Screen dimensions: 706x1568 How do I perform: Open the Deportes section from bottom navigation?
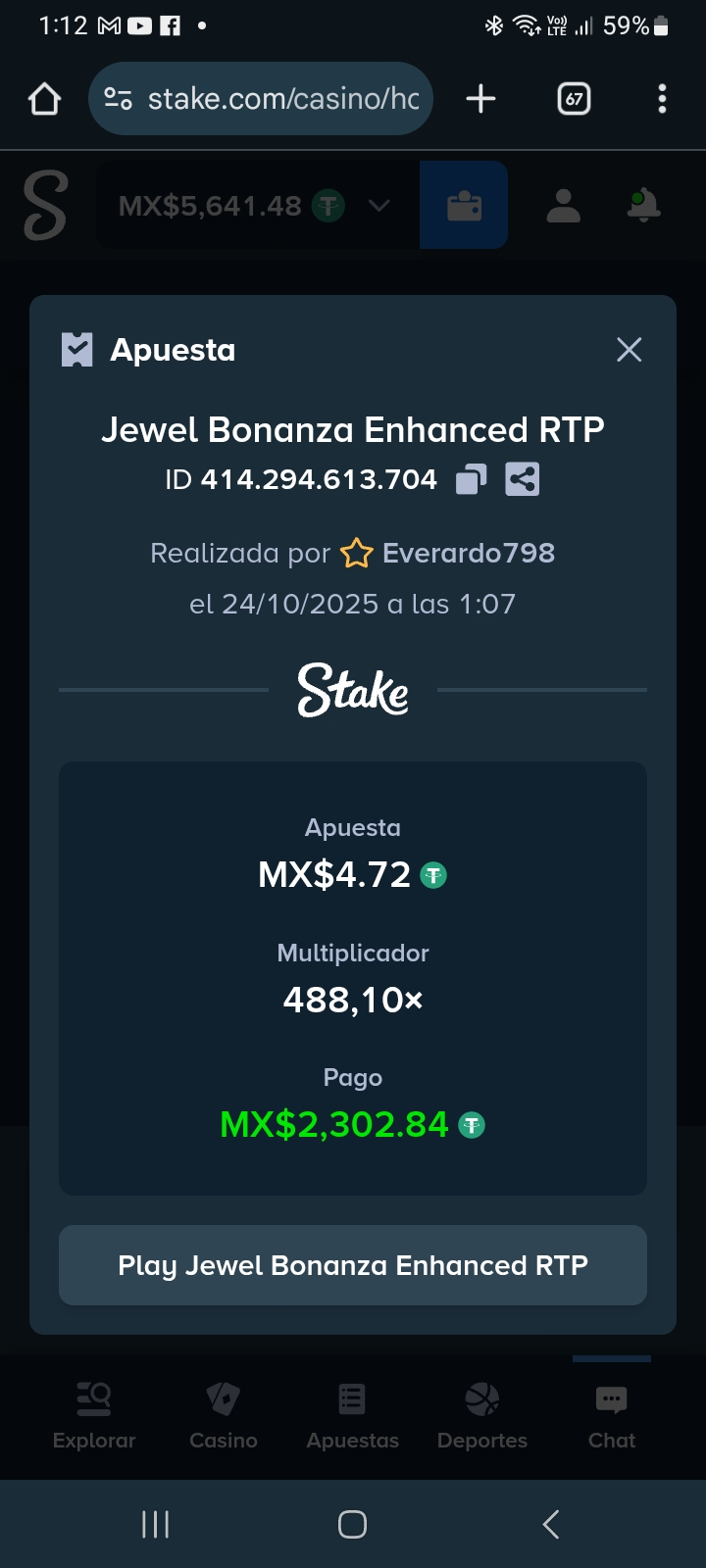[481, 1416]
